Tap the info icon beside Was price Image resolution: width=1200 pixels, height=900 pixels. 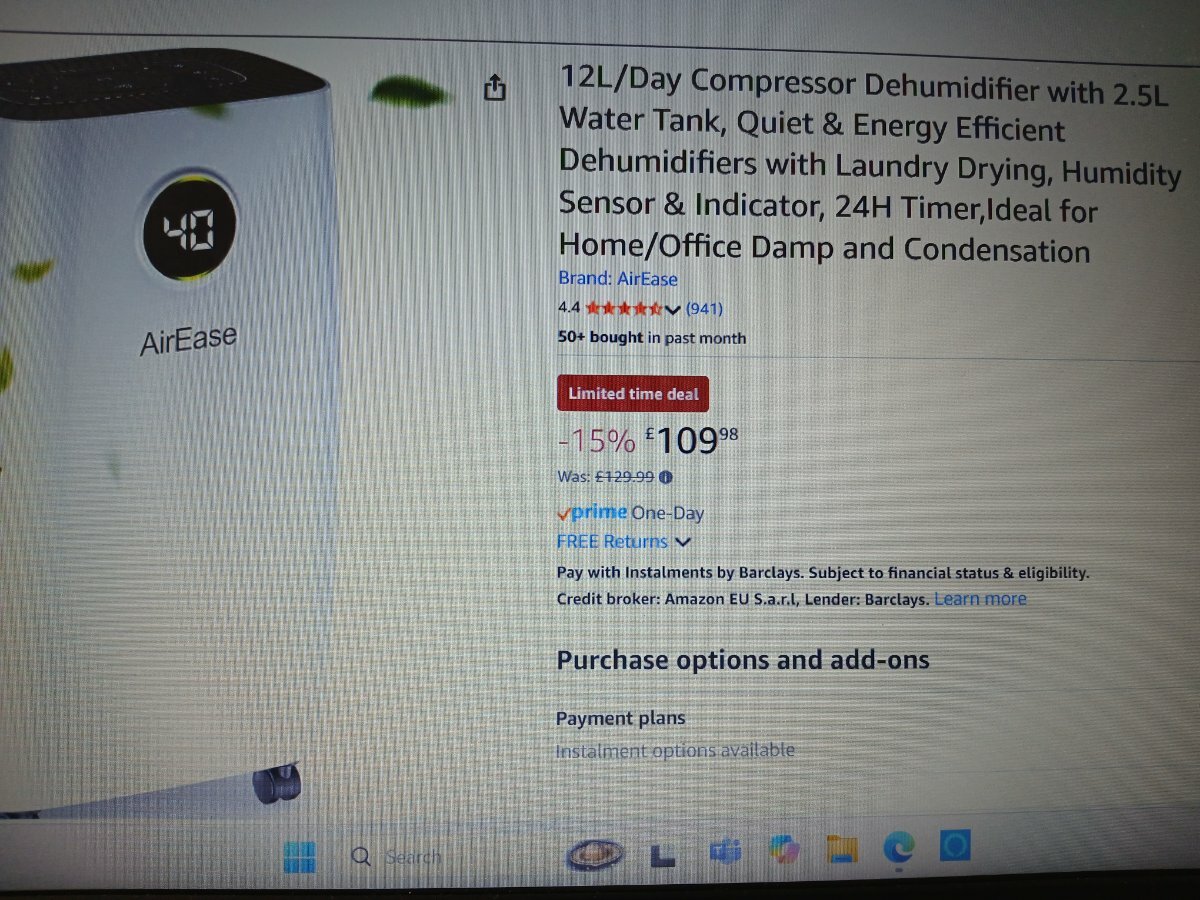(x=666, y=478)
